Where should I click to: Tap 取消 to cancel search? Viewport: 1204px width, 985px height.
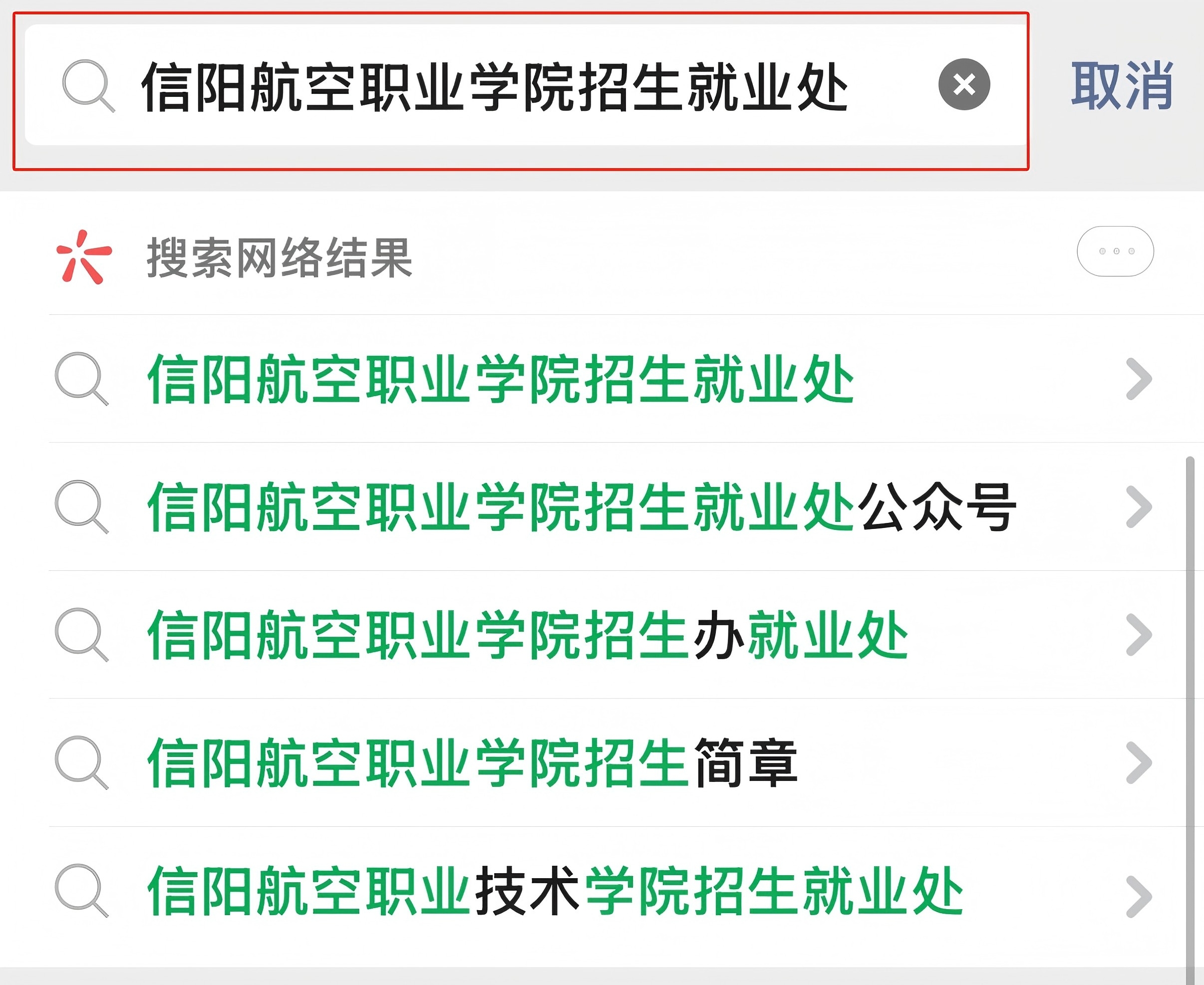[1122, 86]
